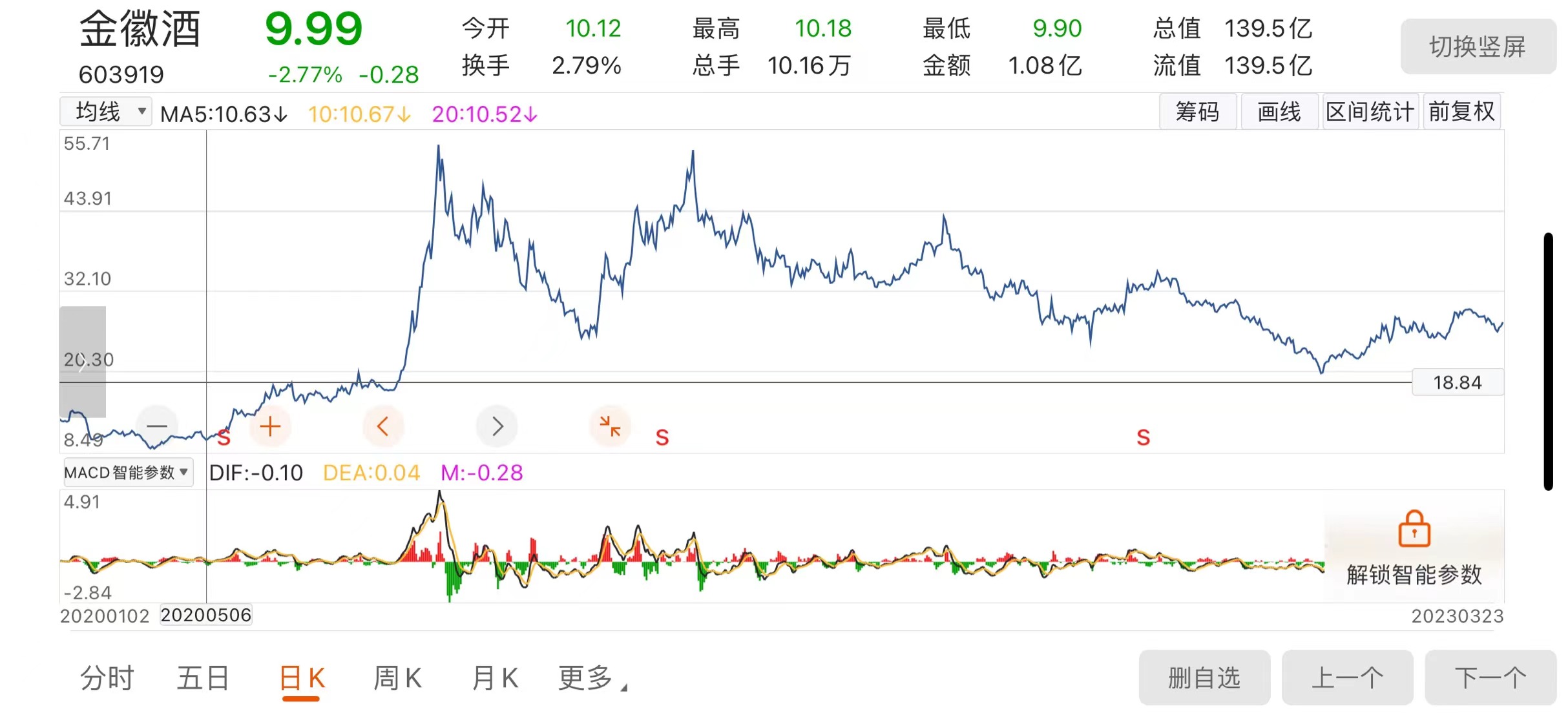The image size is (1568, 724).
Task: Open the MACD 智能参数 dropdown
Action: 127,473
